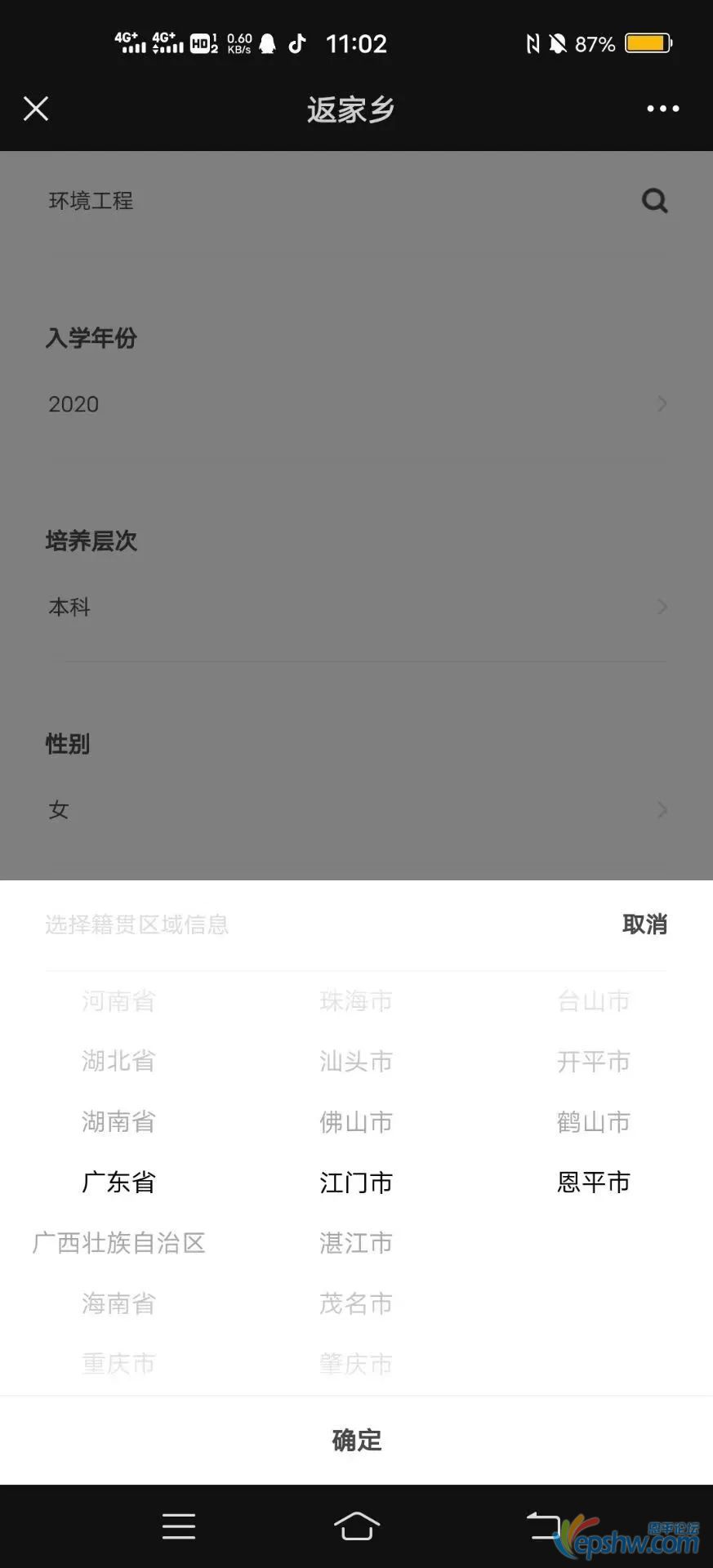Select 海南省 in the province column
Viewport: 713px width, 1568px height.
pos(118,1303)
